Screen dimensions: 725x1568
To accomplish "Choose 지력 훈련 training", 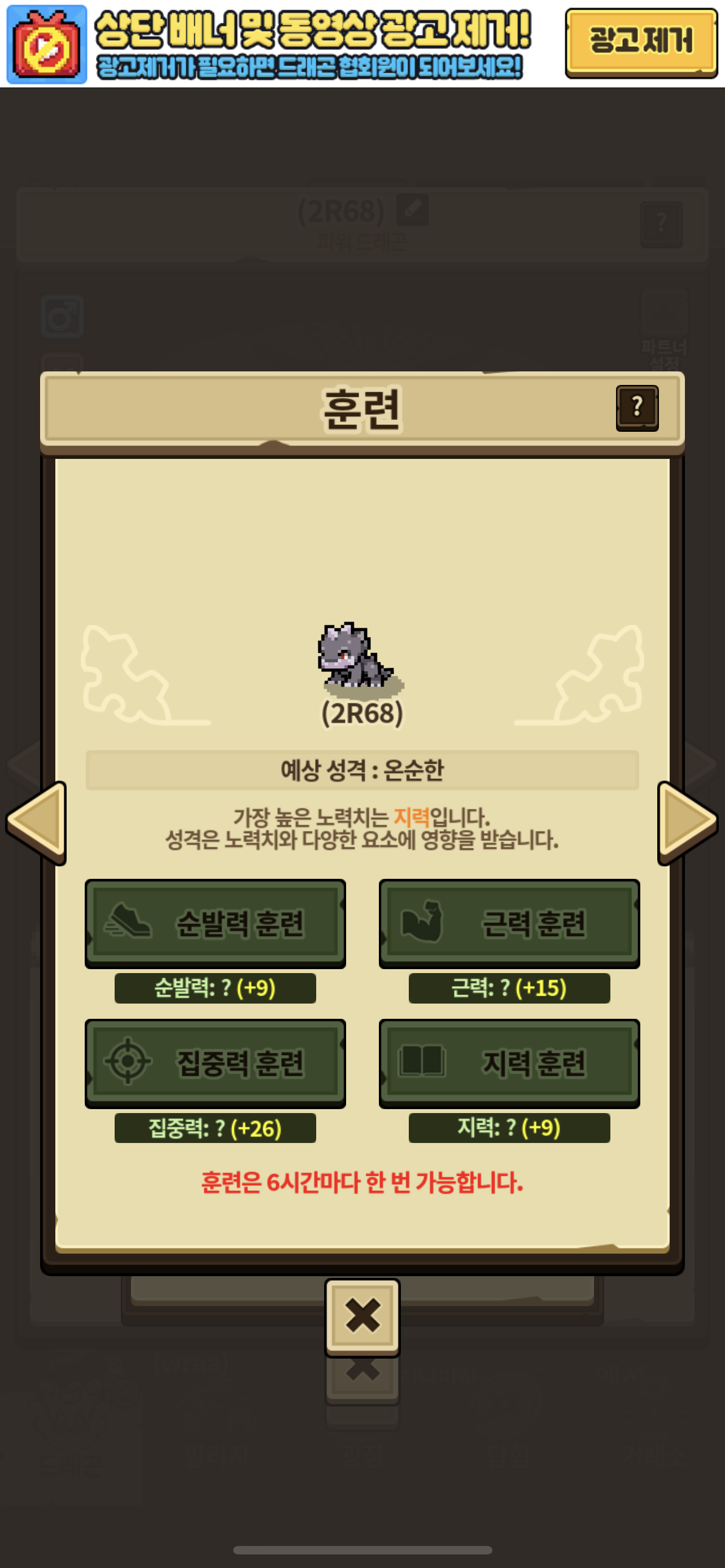I will pos(509,1063).
